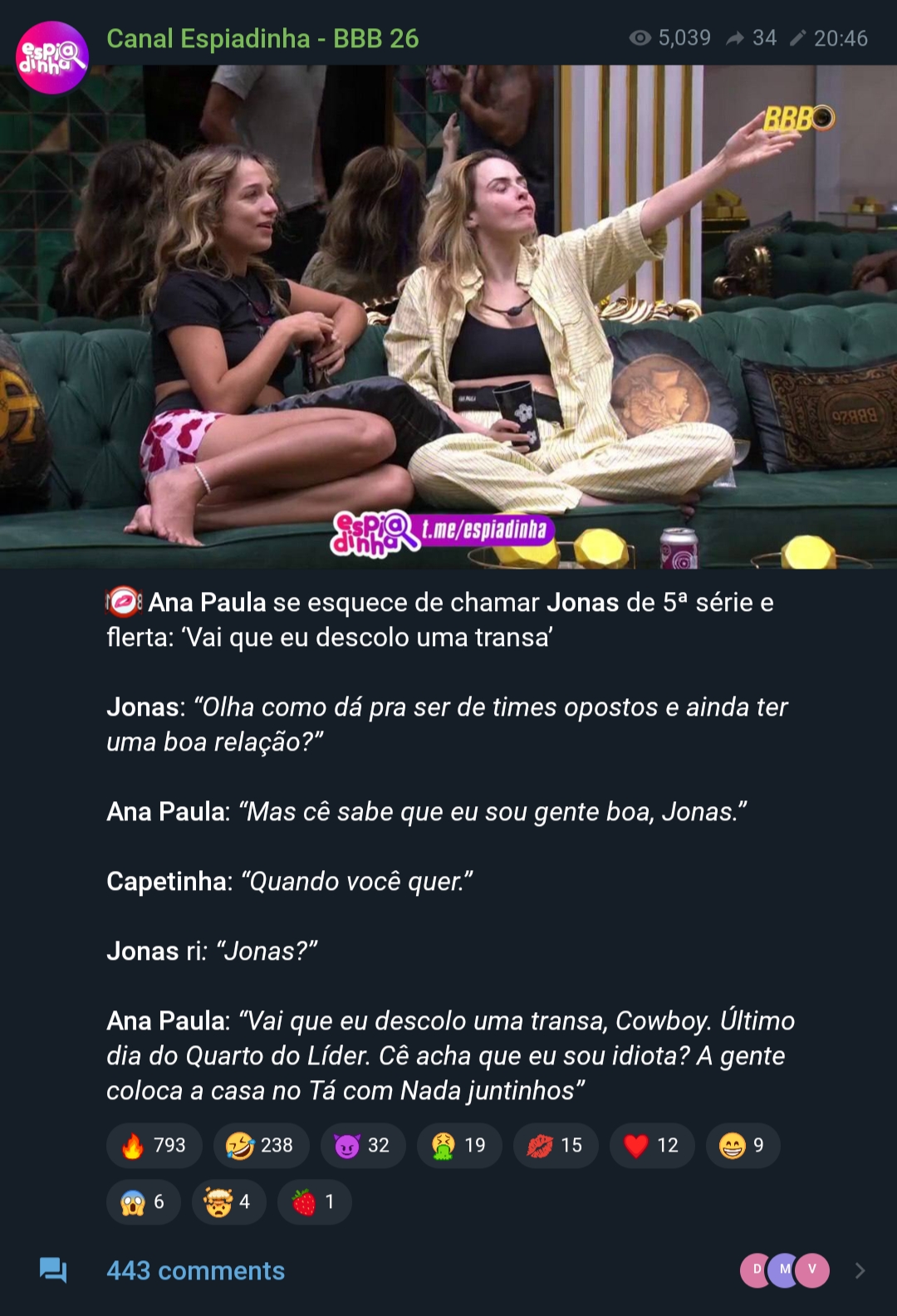
Task: React with the kiss mark emoji (15)
Action: (x=555, y=1146)
